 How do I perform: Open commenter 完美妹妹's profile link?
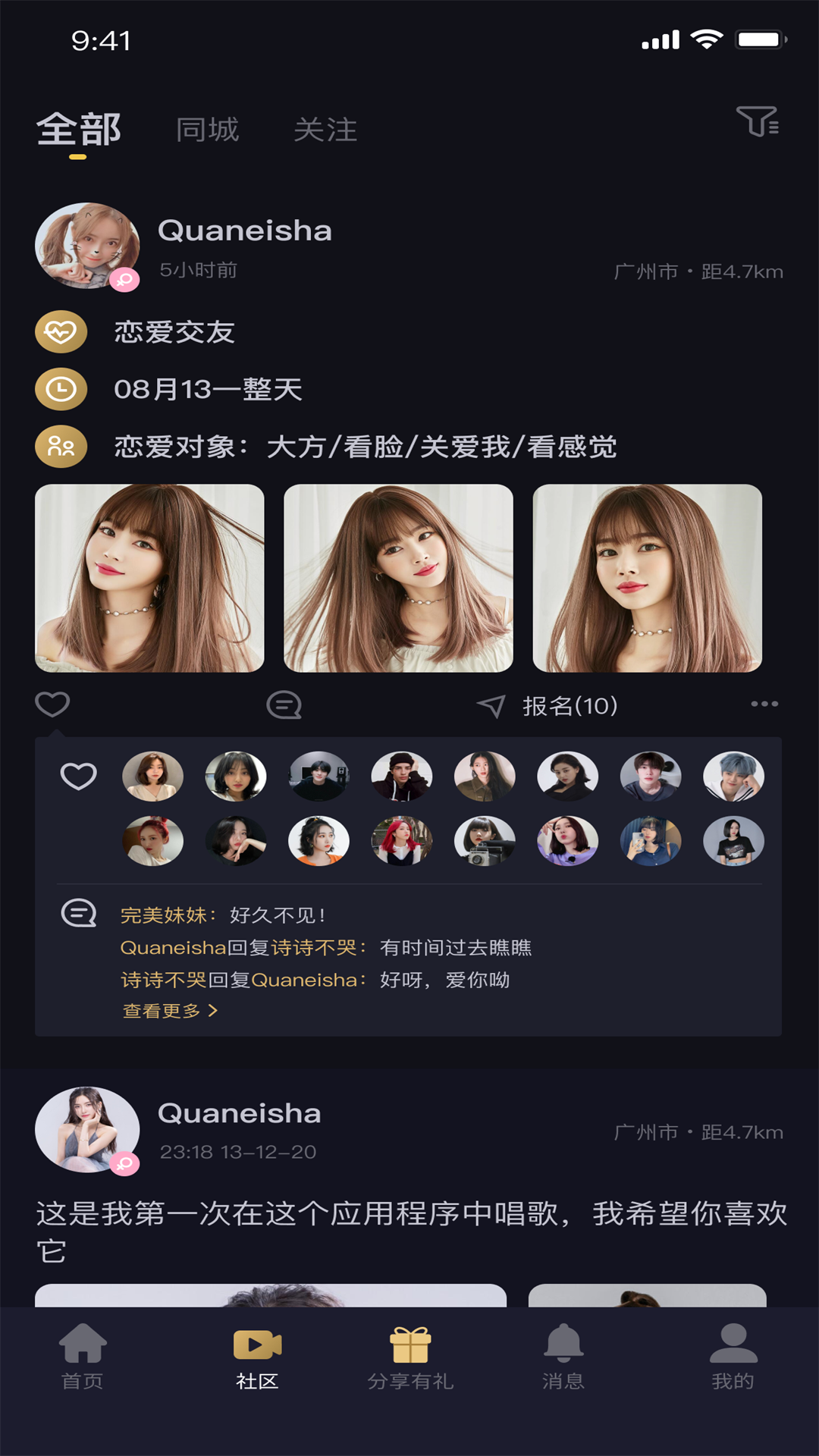click(x=164, y=915)
